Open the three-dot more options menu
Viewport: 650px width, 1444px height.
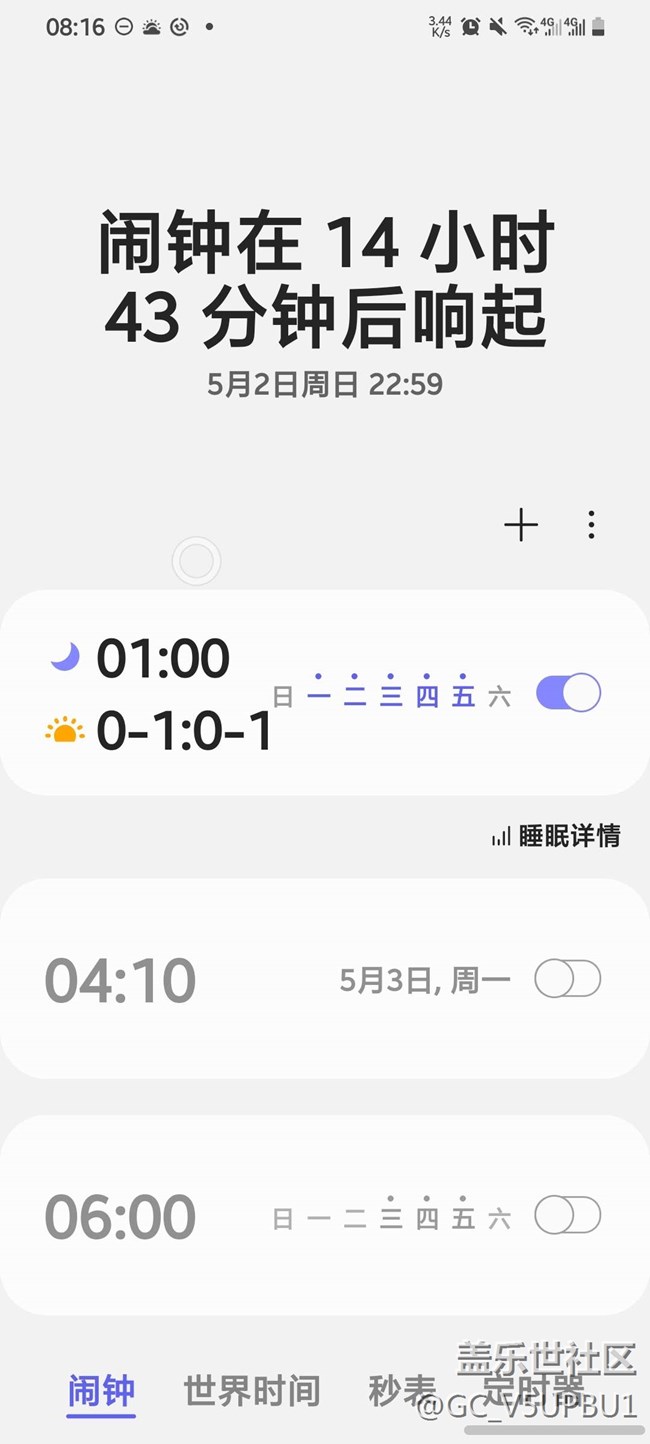(x=592, y=525)
